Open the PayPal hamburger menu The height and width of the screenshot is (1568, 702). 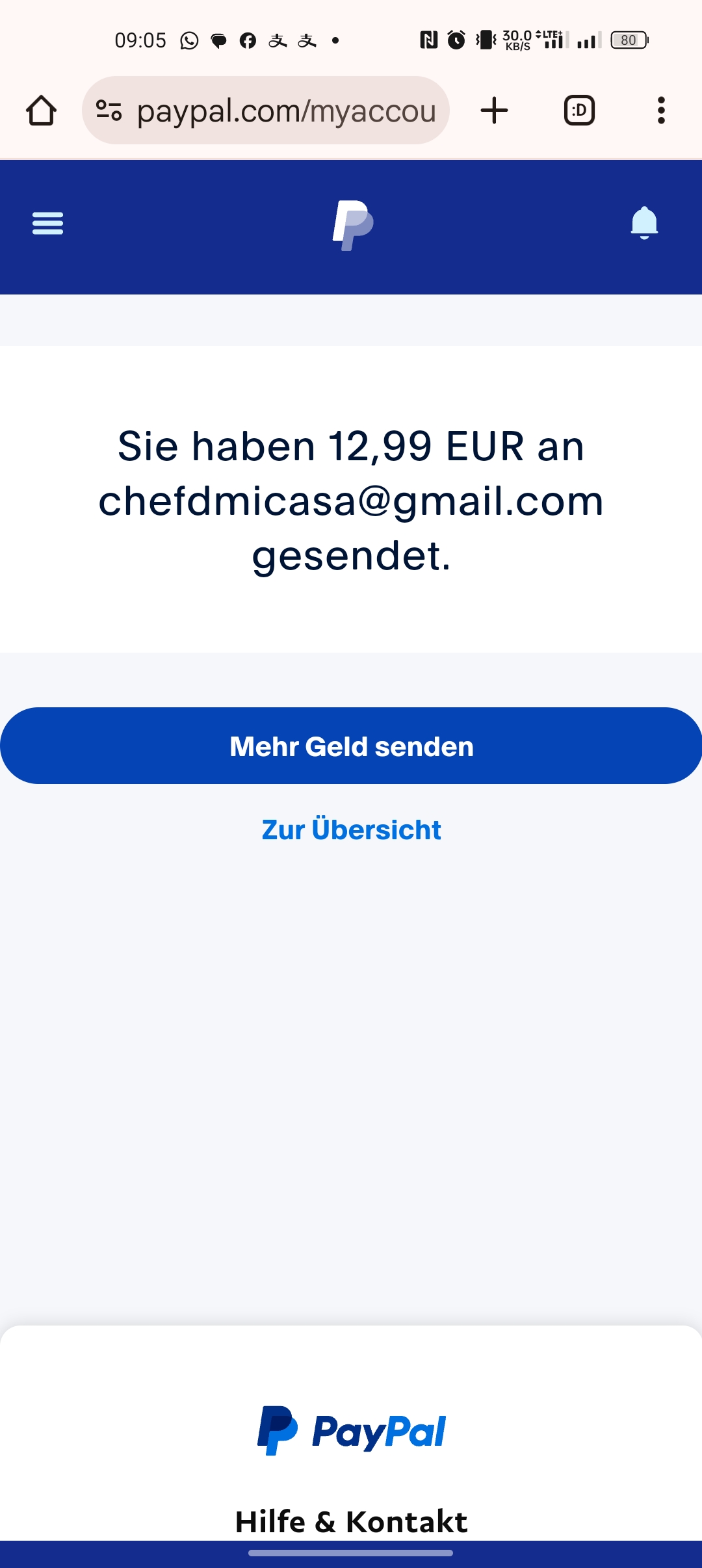(47, 223)
